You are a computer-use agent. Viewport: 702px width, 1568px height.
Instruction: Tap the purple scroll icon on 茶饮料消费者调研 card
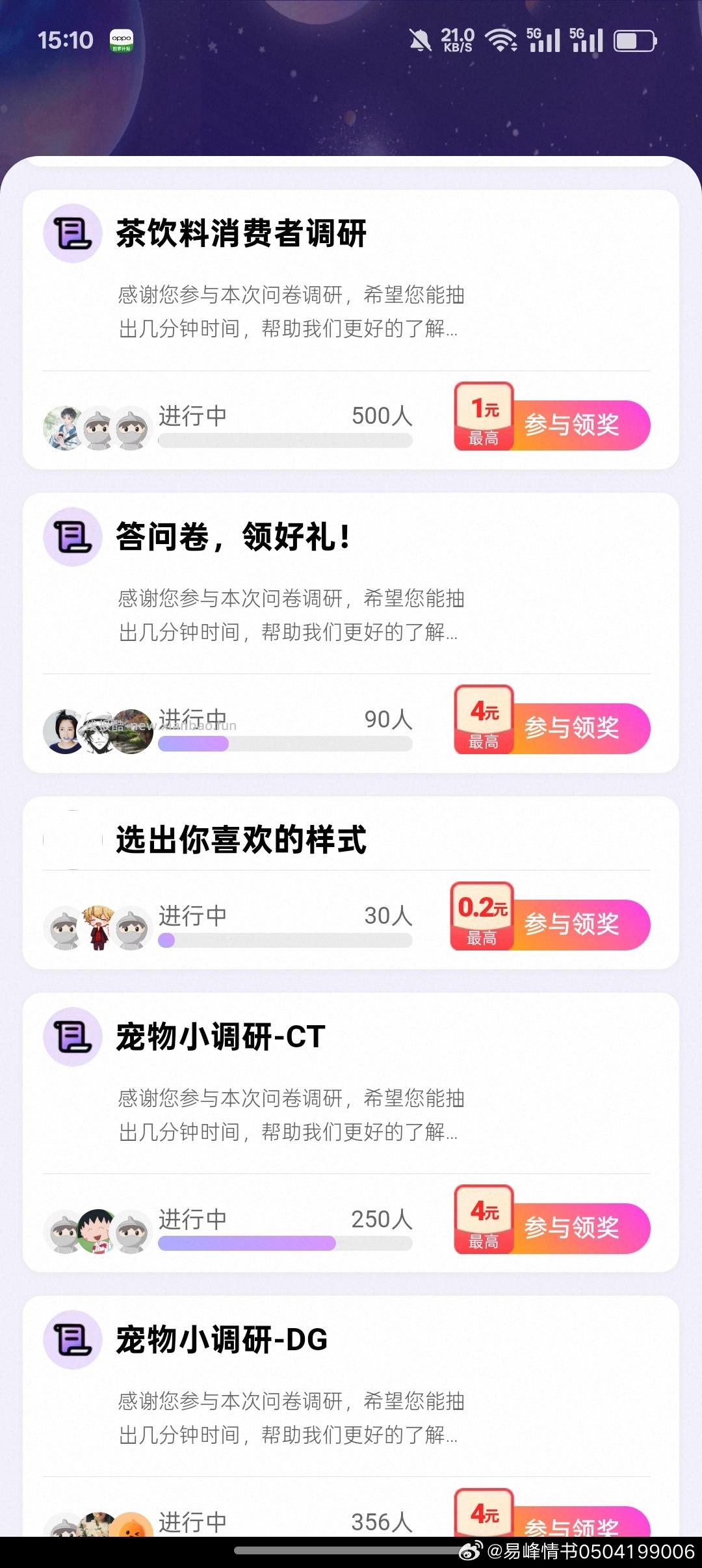pos(73,234)
